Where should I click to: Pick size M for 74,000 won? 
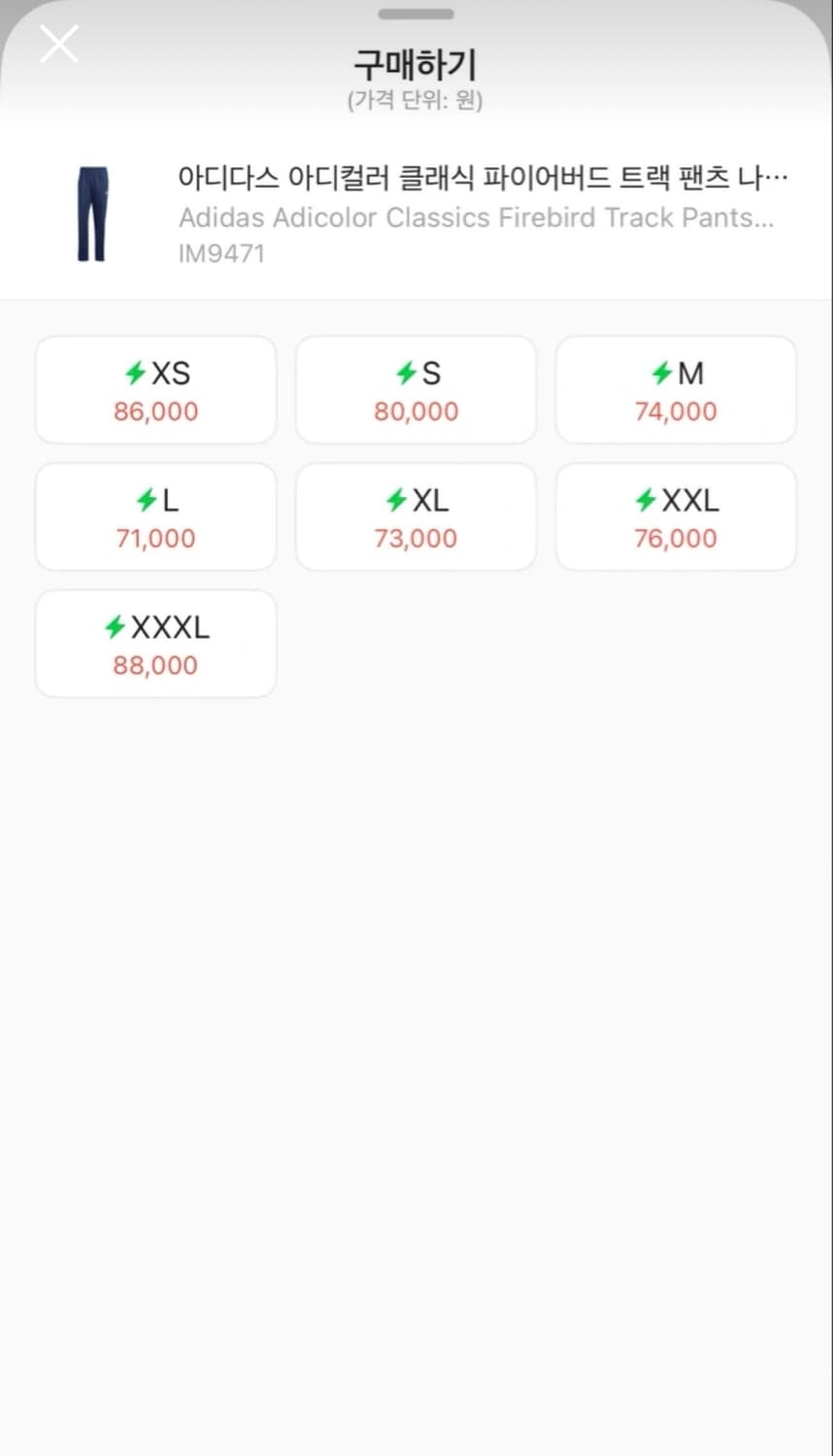point(676,389)
